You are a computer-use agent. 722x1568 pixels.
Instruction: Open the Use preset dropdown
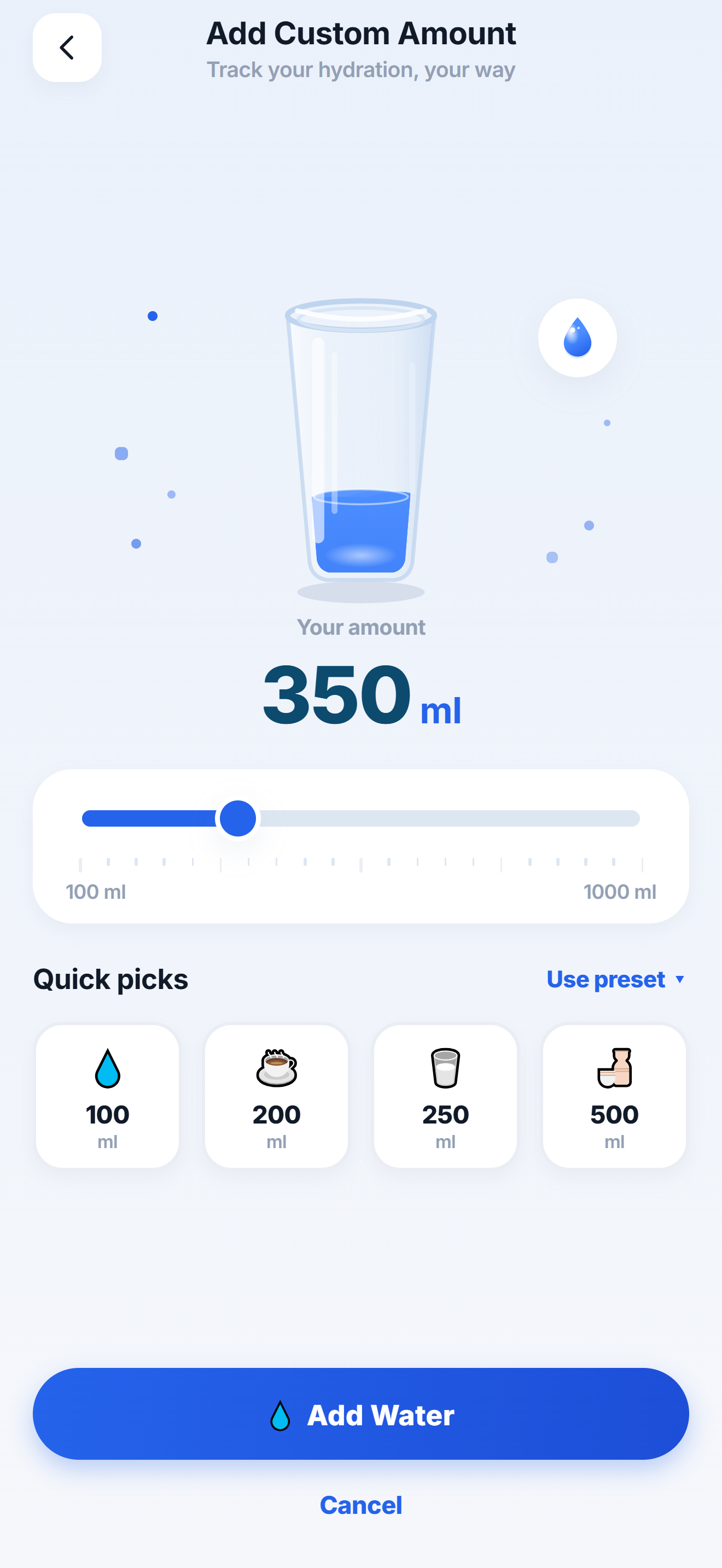(616, 979)
